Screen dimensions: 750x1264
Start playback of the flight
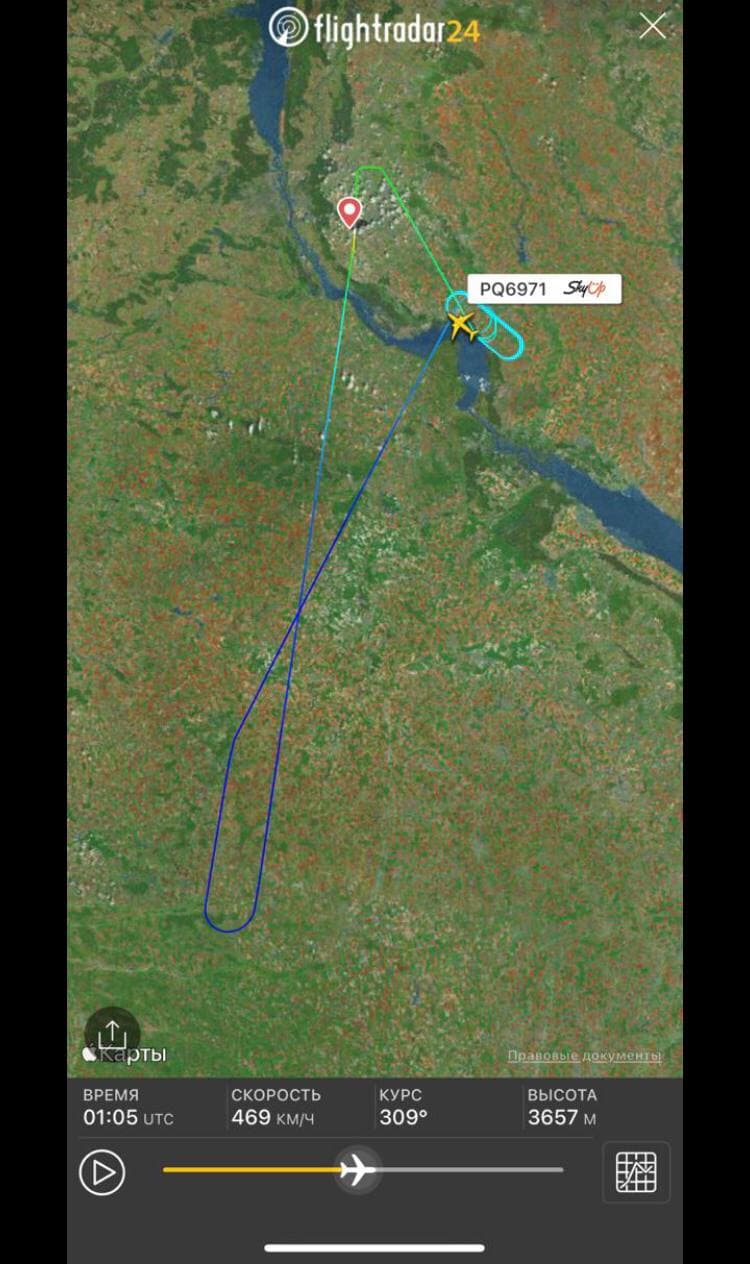point(102,1172)
